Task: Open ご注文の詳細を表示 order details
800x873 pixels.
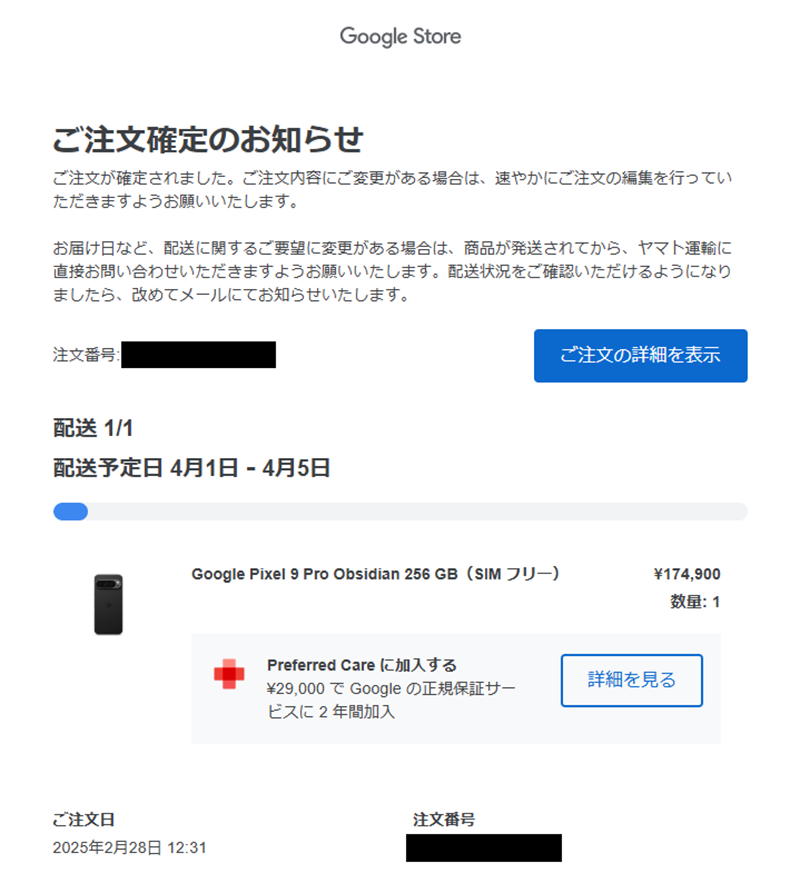Action: pyautogui.click(x=640, y=355)
